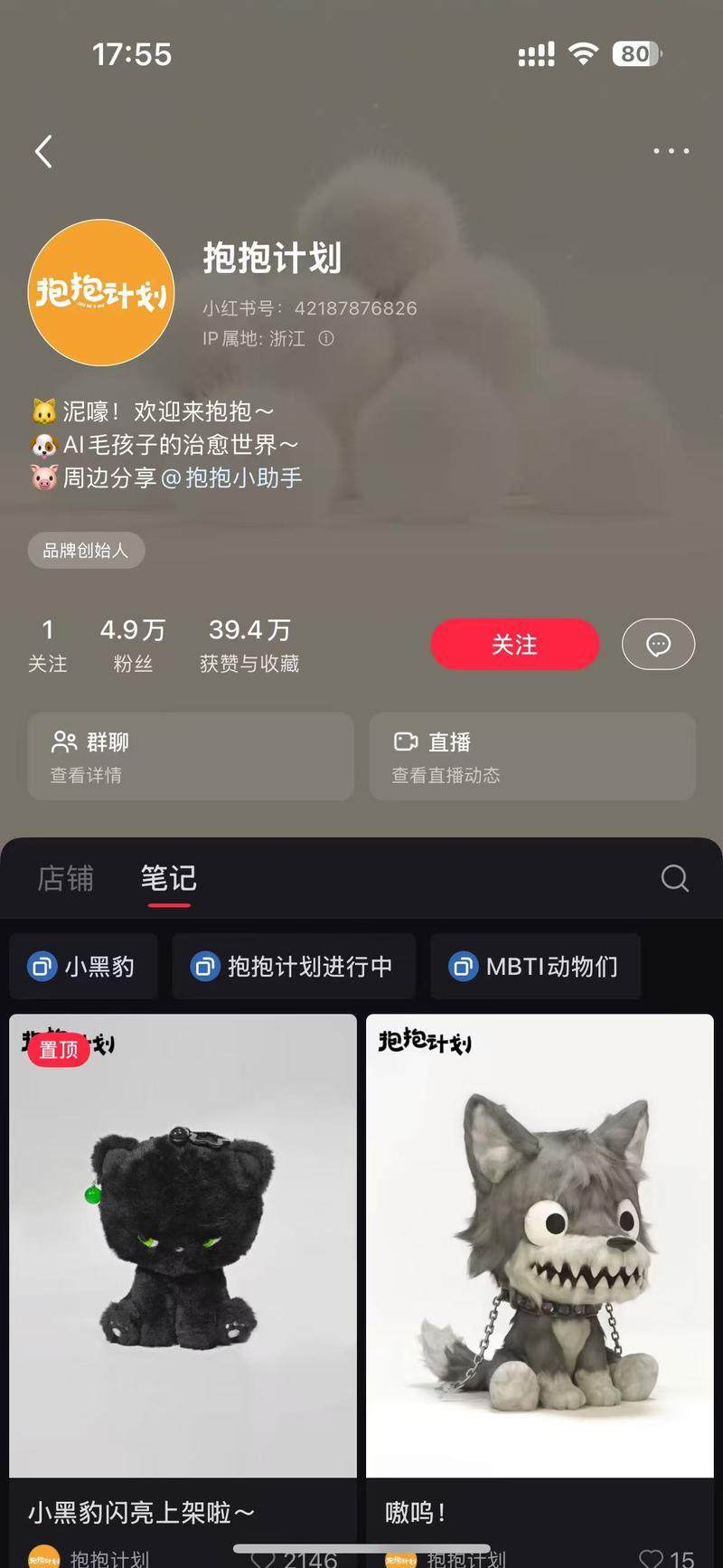This screenshot has height=1568, width=723.
Task: Open the 直播 live stream card
Action: tap(532, 756)
